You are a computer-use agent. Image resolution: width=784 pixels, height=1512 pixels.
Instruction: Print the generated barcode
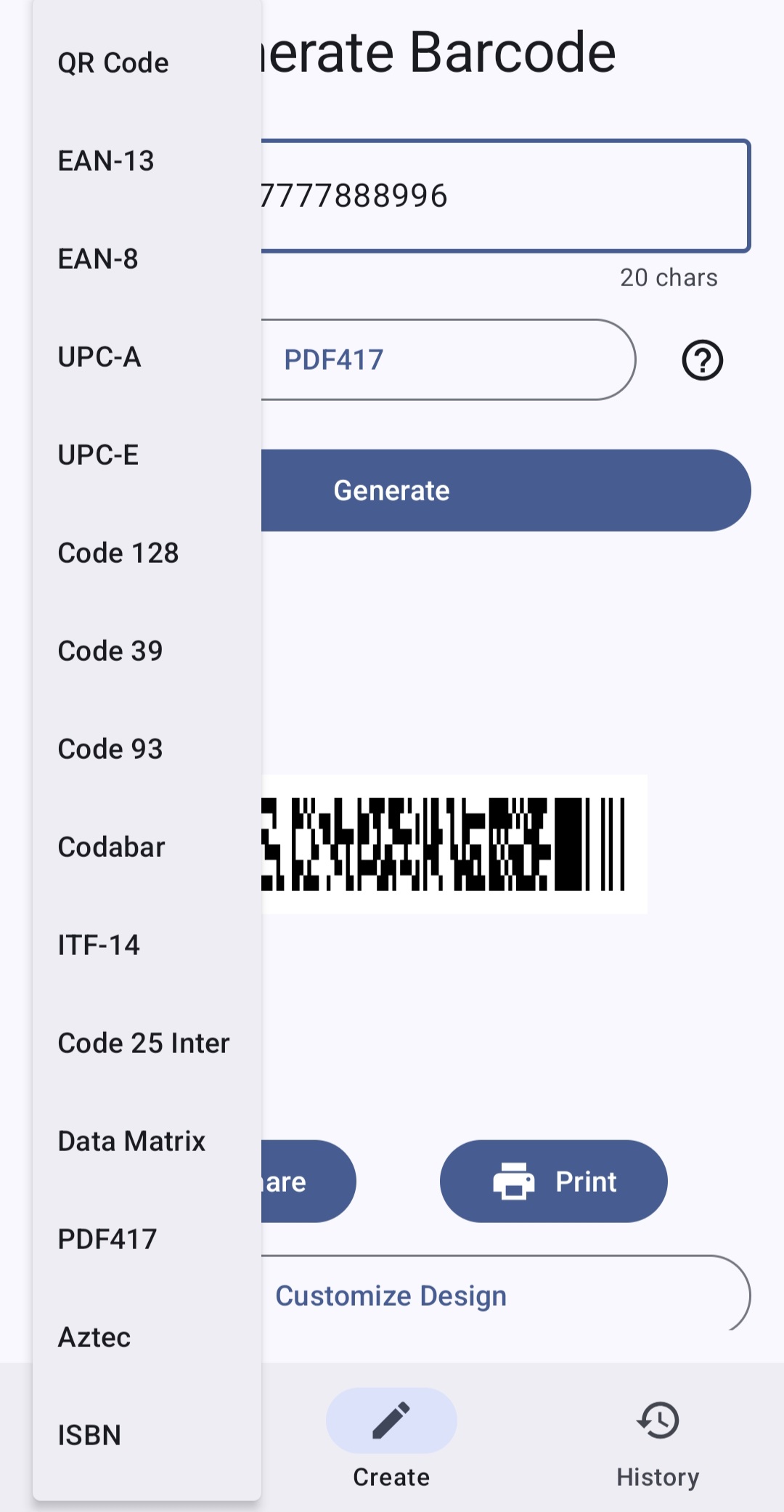553,1182
